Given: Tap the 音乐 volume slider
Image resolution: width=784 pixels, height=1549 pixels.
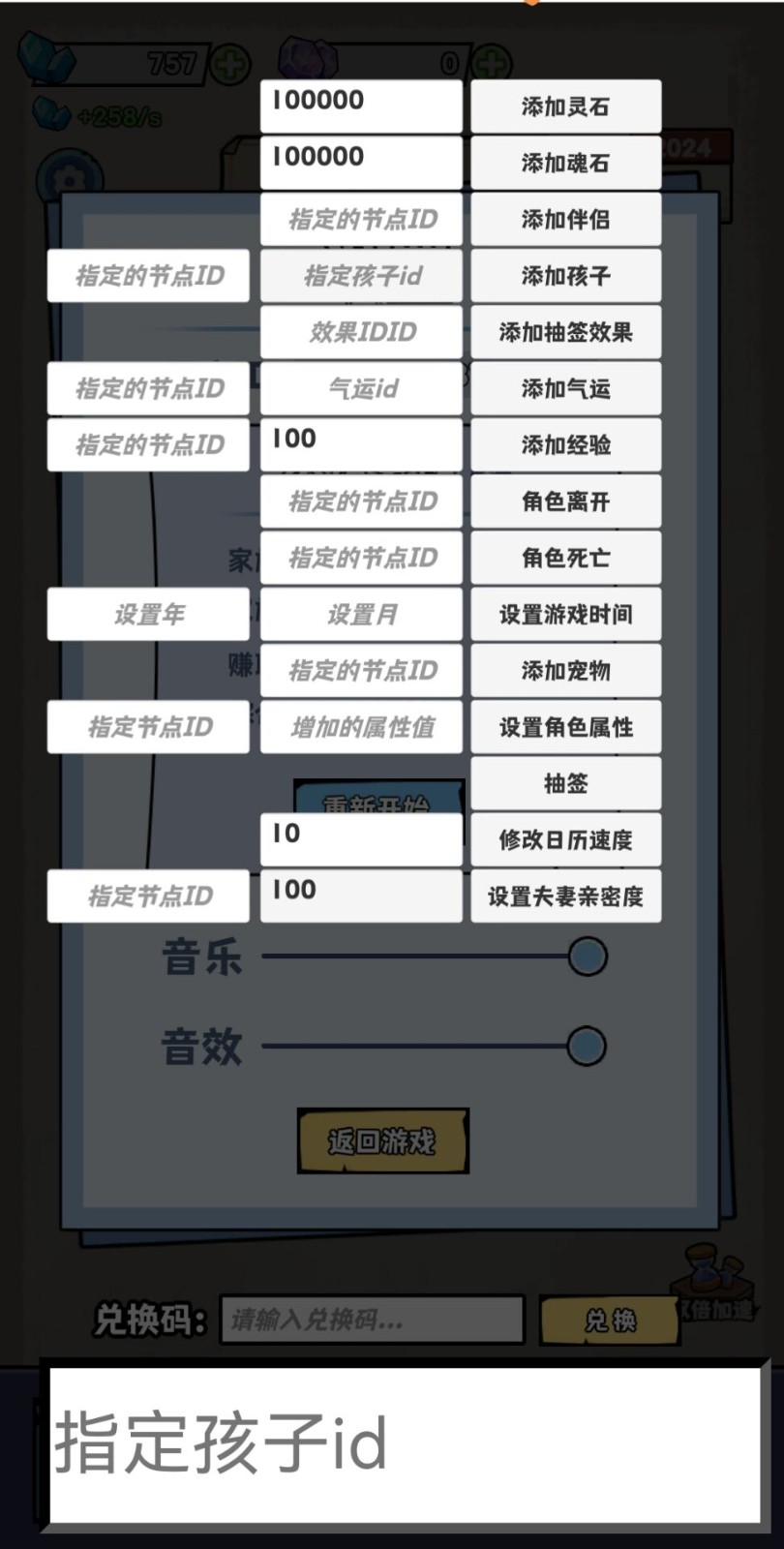Looking at the screenshot, I should (x=426, y=957).
